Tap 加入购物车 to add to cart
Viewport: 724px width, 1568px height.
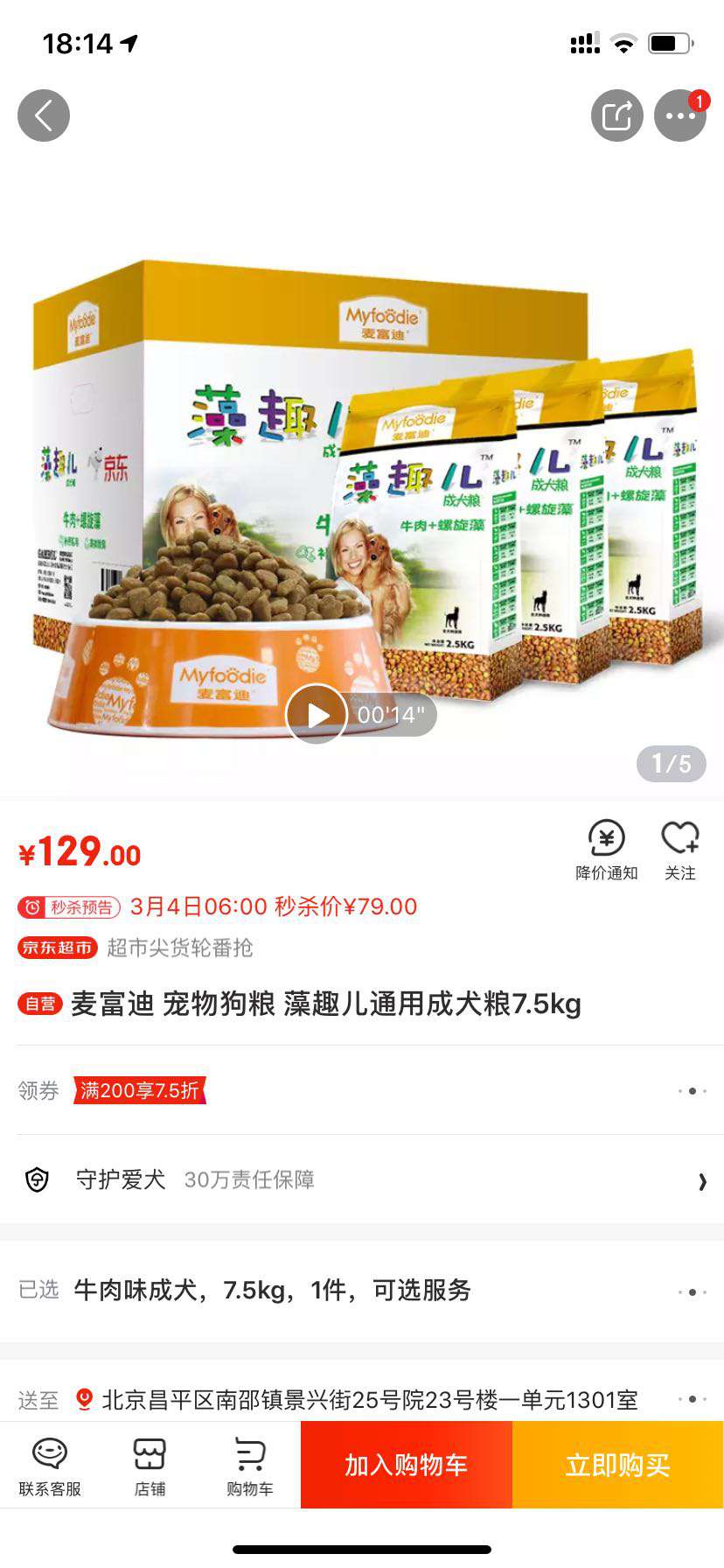pyautogui.click(x=406, y=1464)
